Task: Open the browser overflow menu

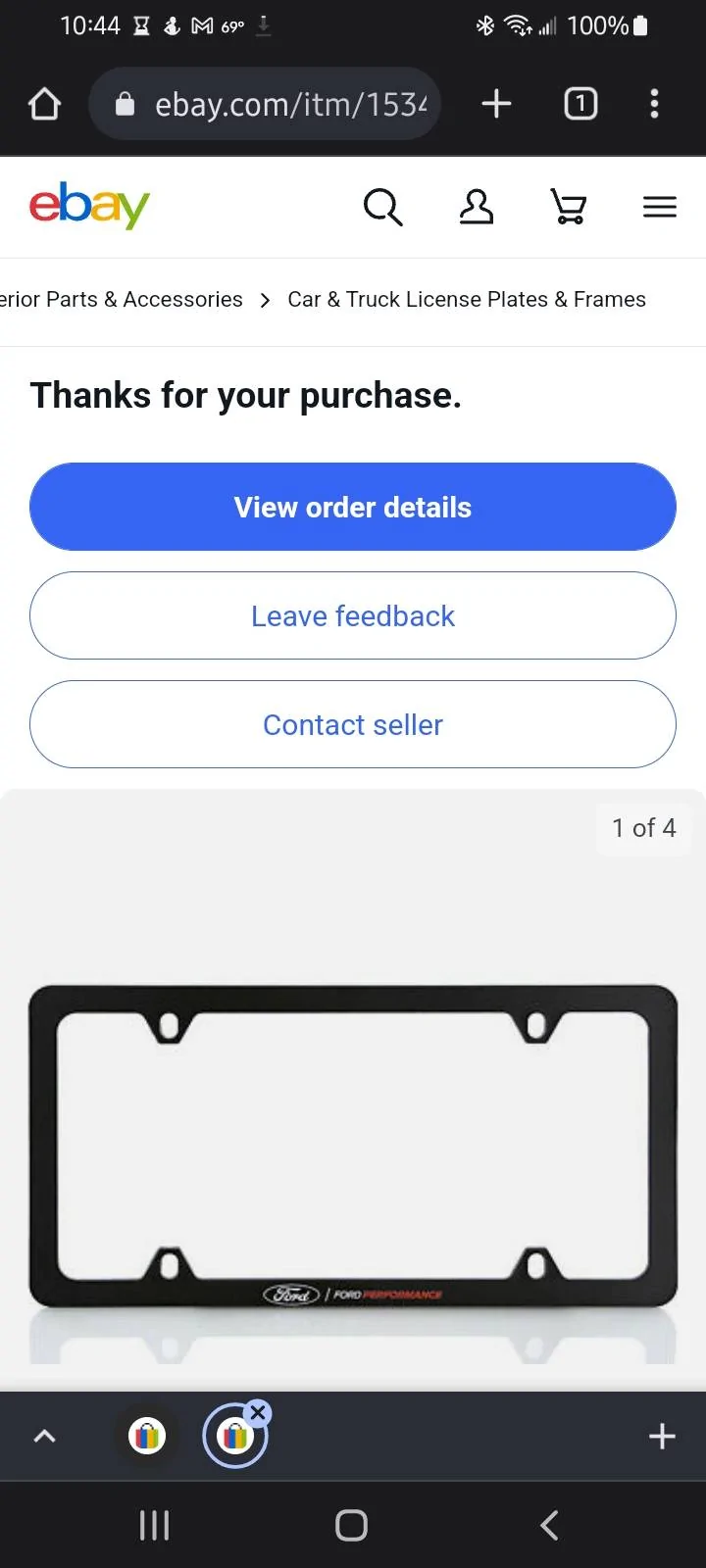Action: coord(654,104)
